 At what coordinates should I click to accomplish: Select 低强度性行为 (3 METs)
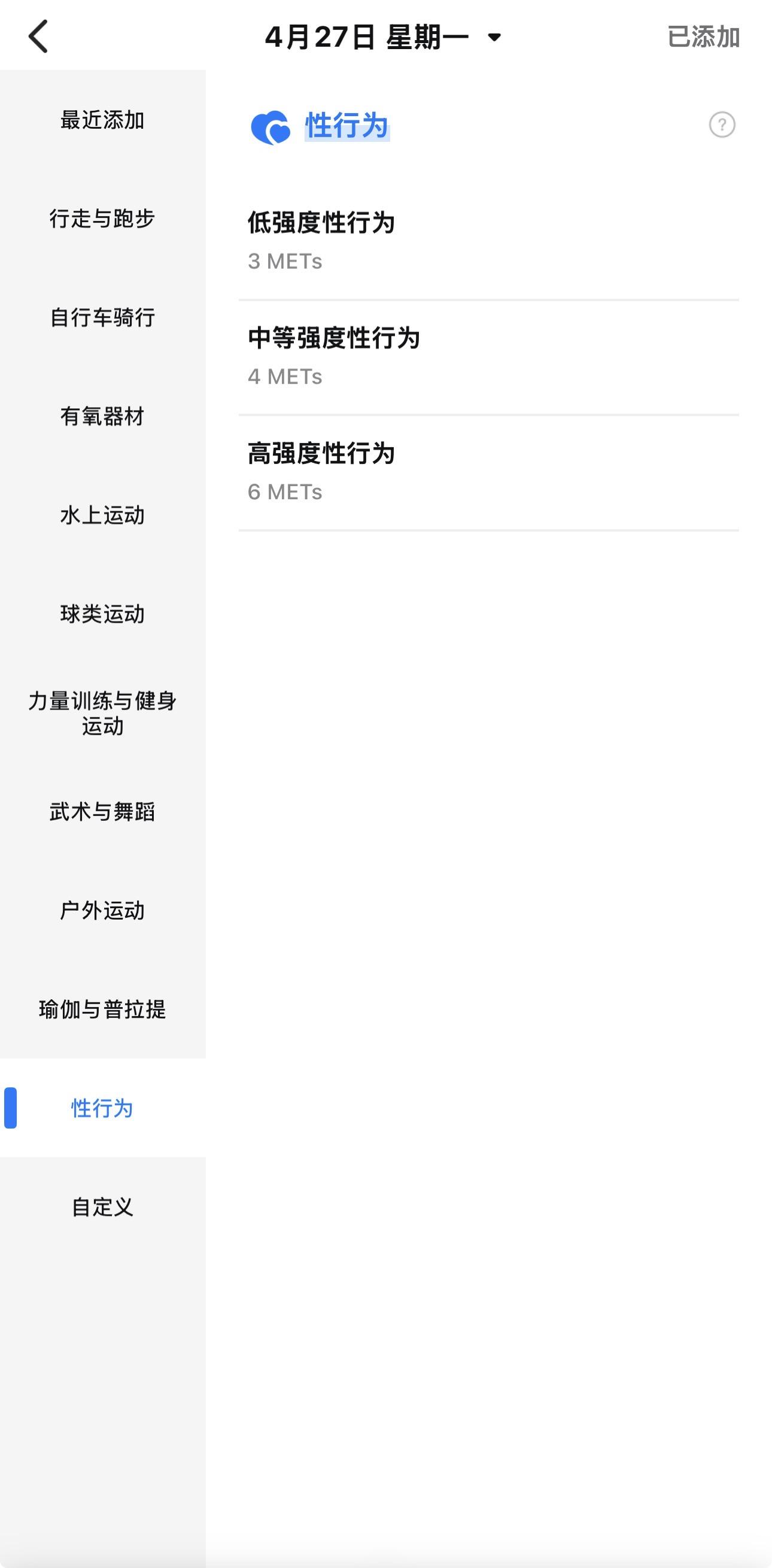click(488, 241)
